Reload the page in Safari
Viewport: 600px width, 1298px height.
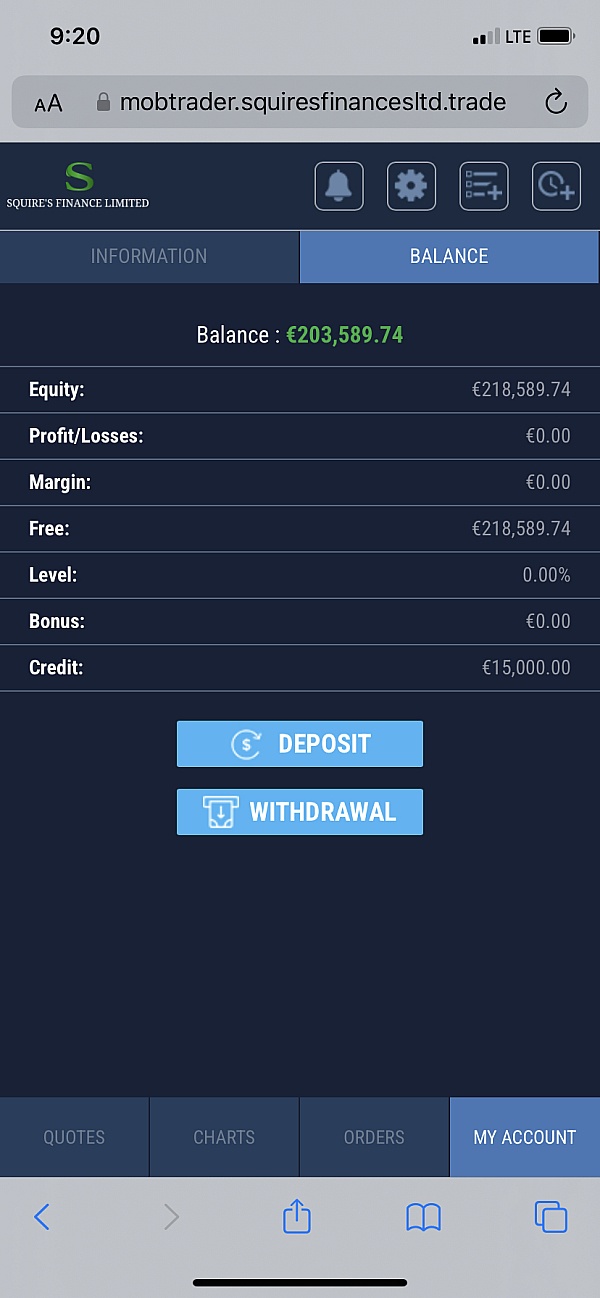coord(556,101)
